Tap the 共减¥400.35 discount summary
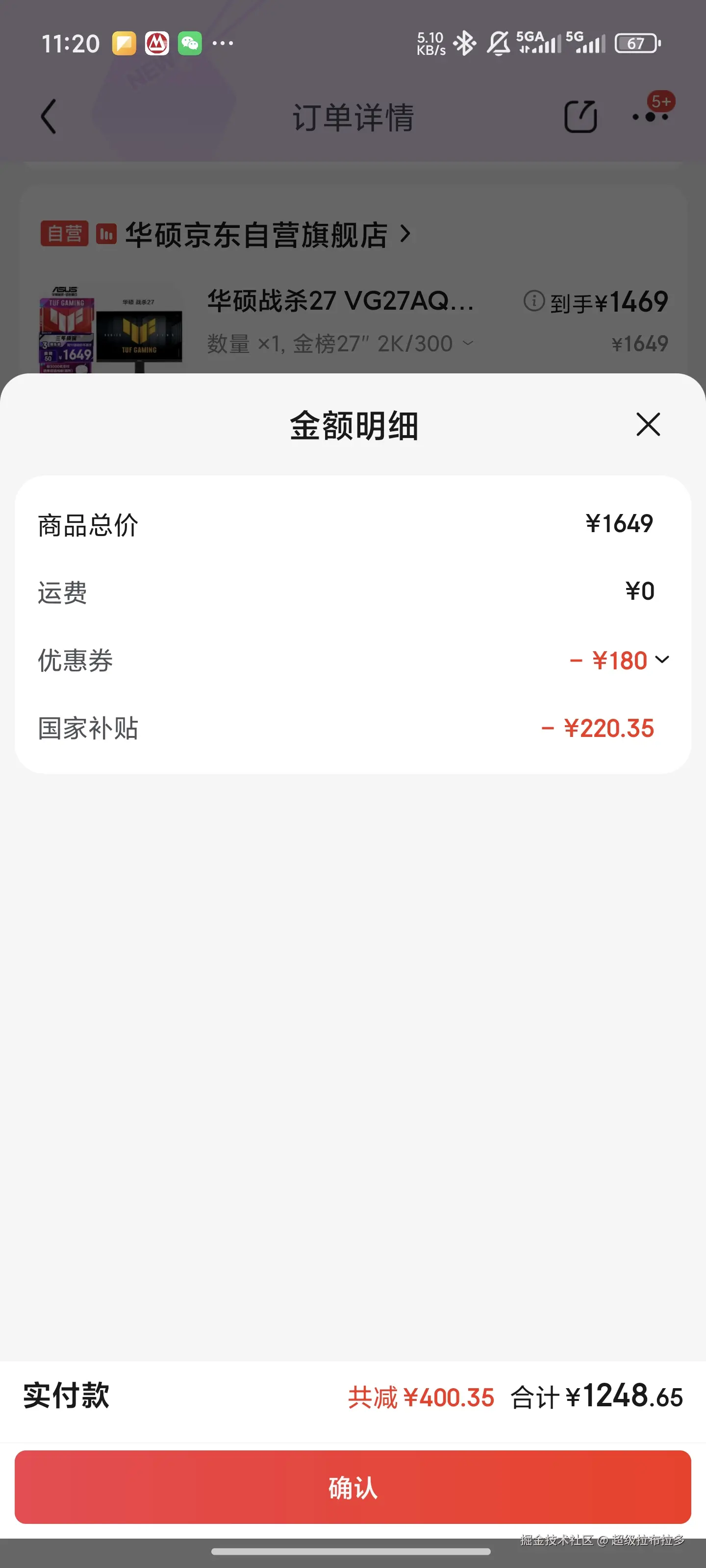 point(420,1397)
